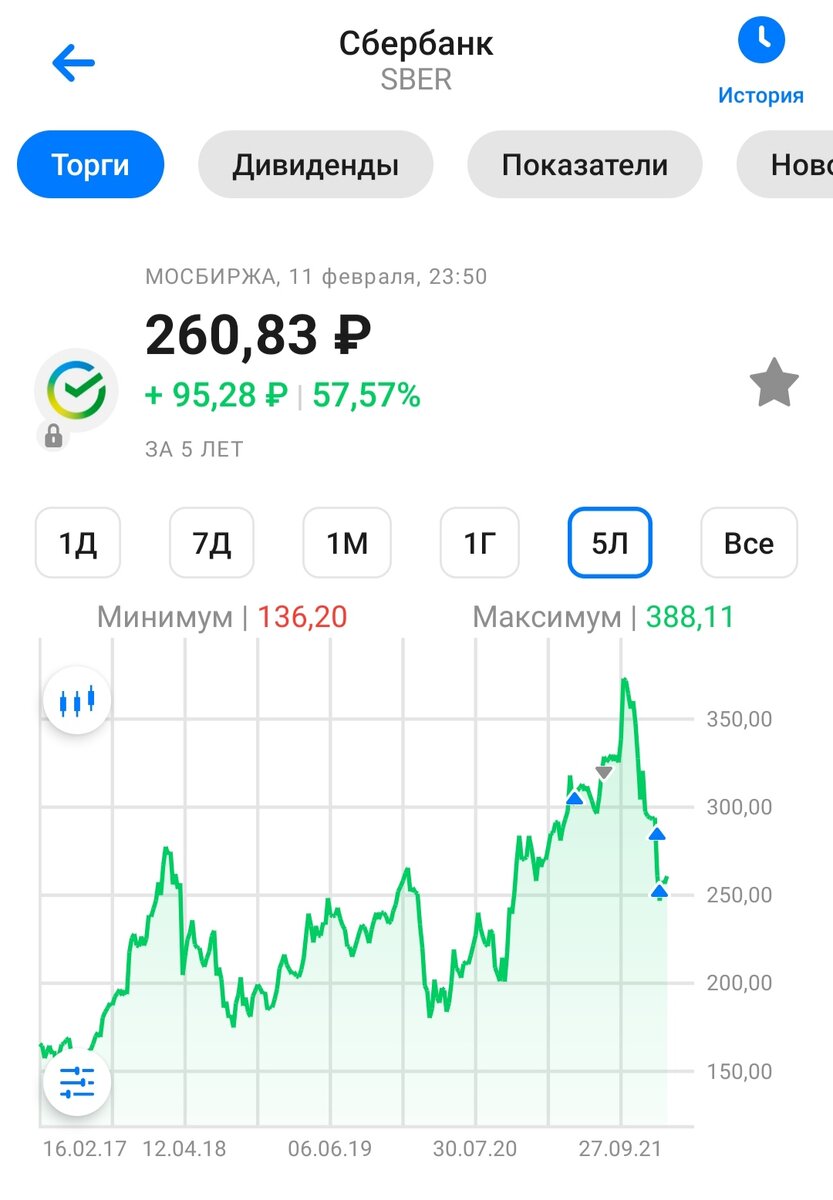The width and height of the screenshot is (833, 1200).
Task: Select the 5Л chart period
Action: click(610, 543)
